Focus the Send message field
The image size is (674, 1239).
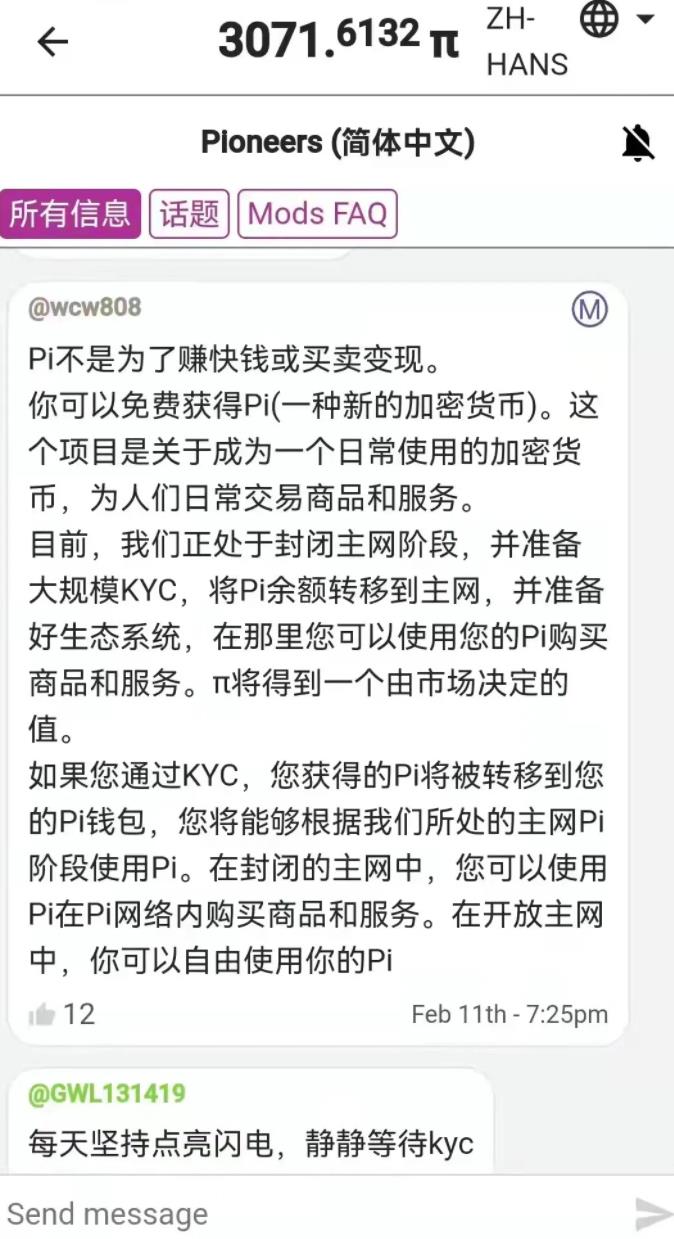tap(300, 1214)
